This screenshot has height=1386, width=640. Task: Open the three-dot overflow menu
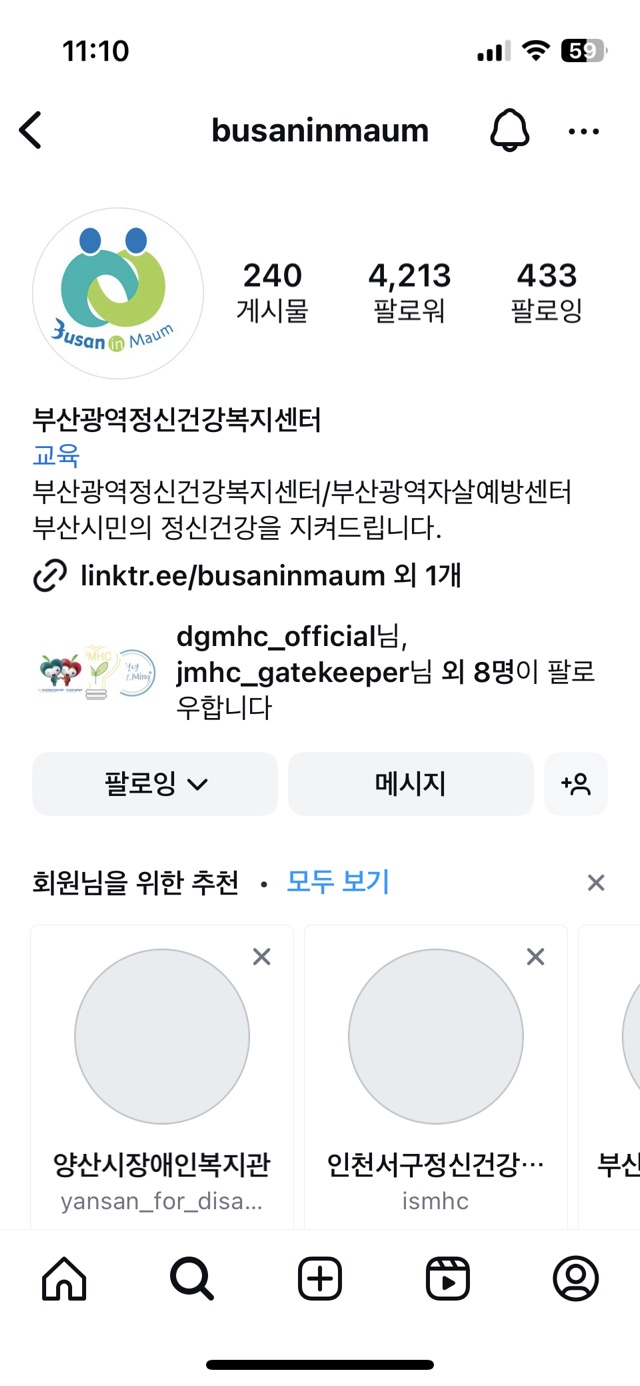(583, 131)
